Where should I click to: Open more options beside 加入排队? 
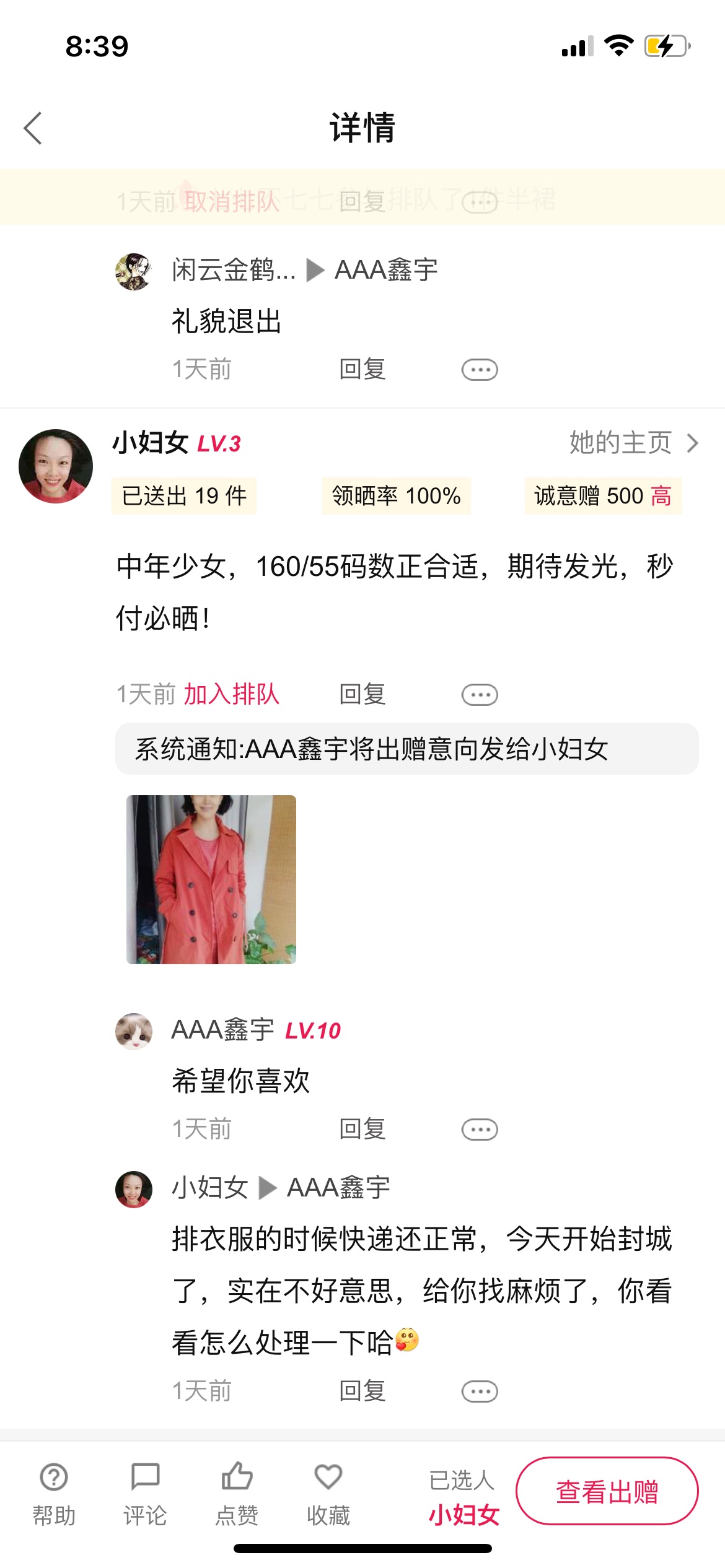click(x=480, y=695)
